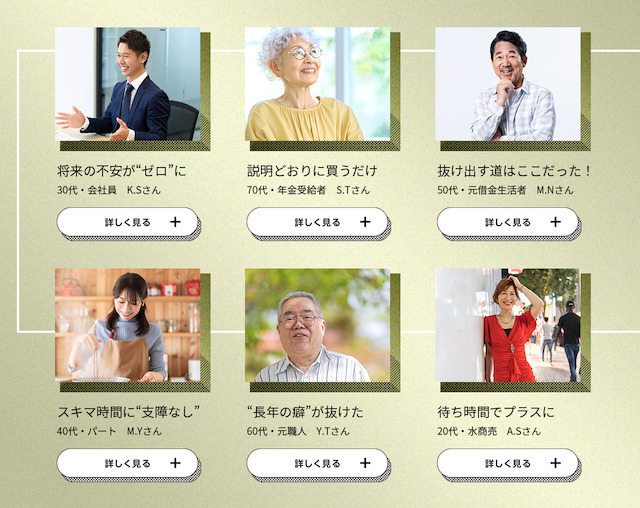
Task: View more about S.Tさん's testimonial
Action: click(x=317, y=222)
